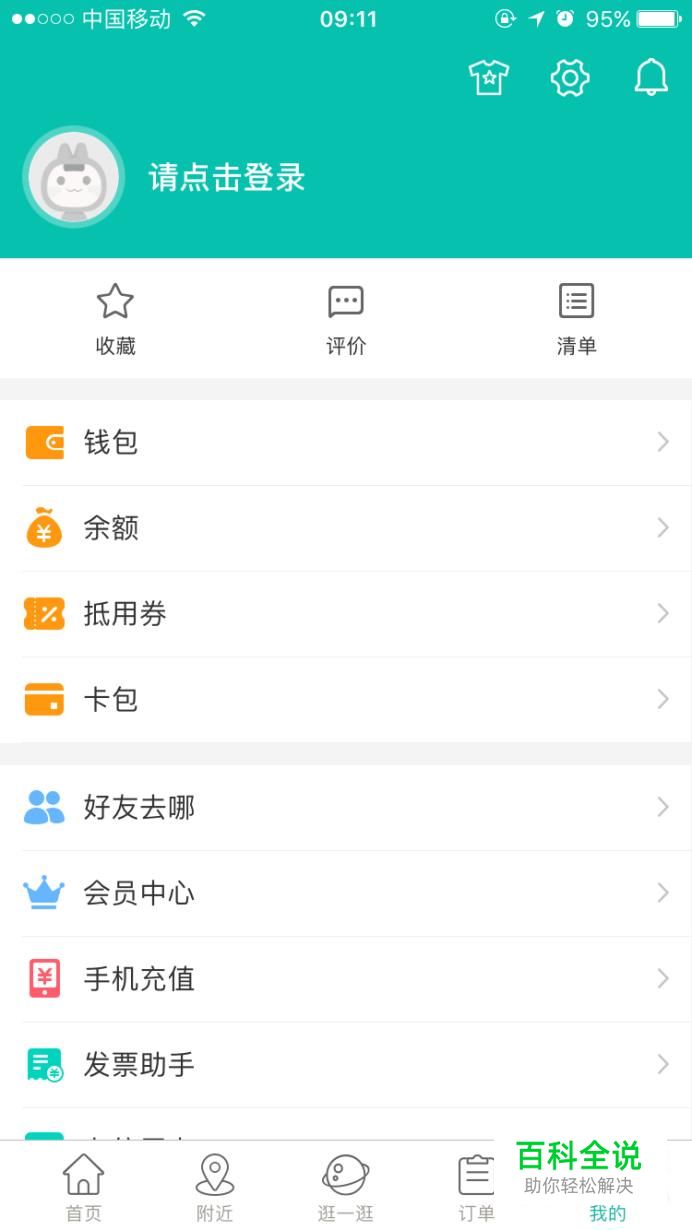
Task: Open 发票助手 invoice assistant
Action: [346, 1065]
